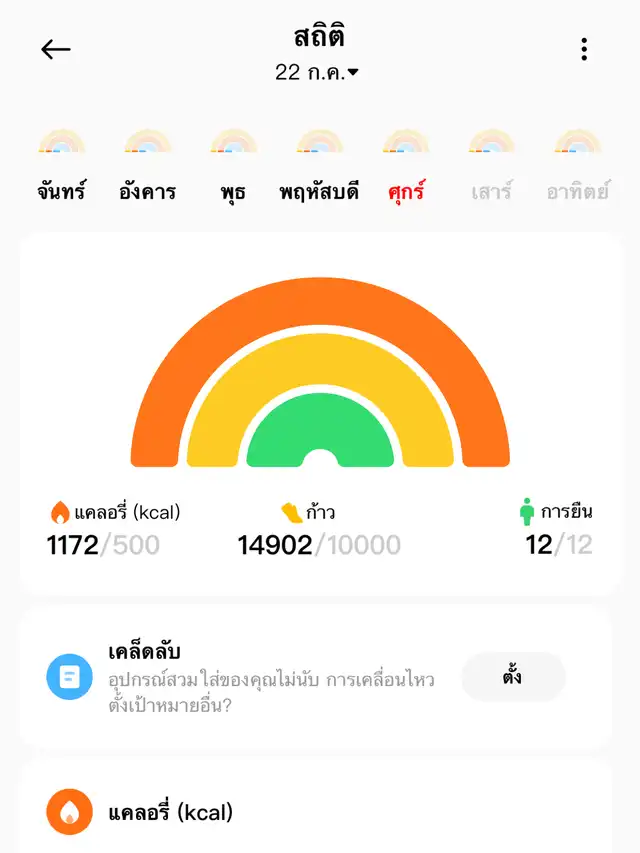Image resolution: width=640 pixels, height=853 pixels.
Task: View statistics for พุธ
Action: [234, 167]
